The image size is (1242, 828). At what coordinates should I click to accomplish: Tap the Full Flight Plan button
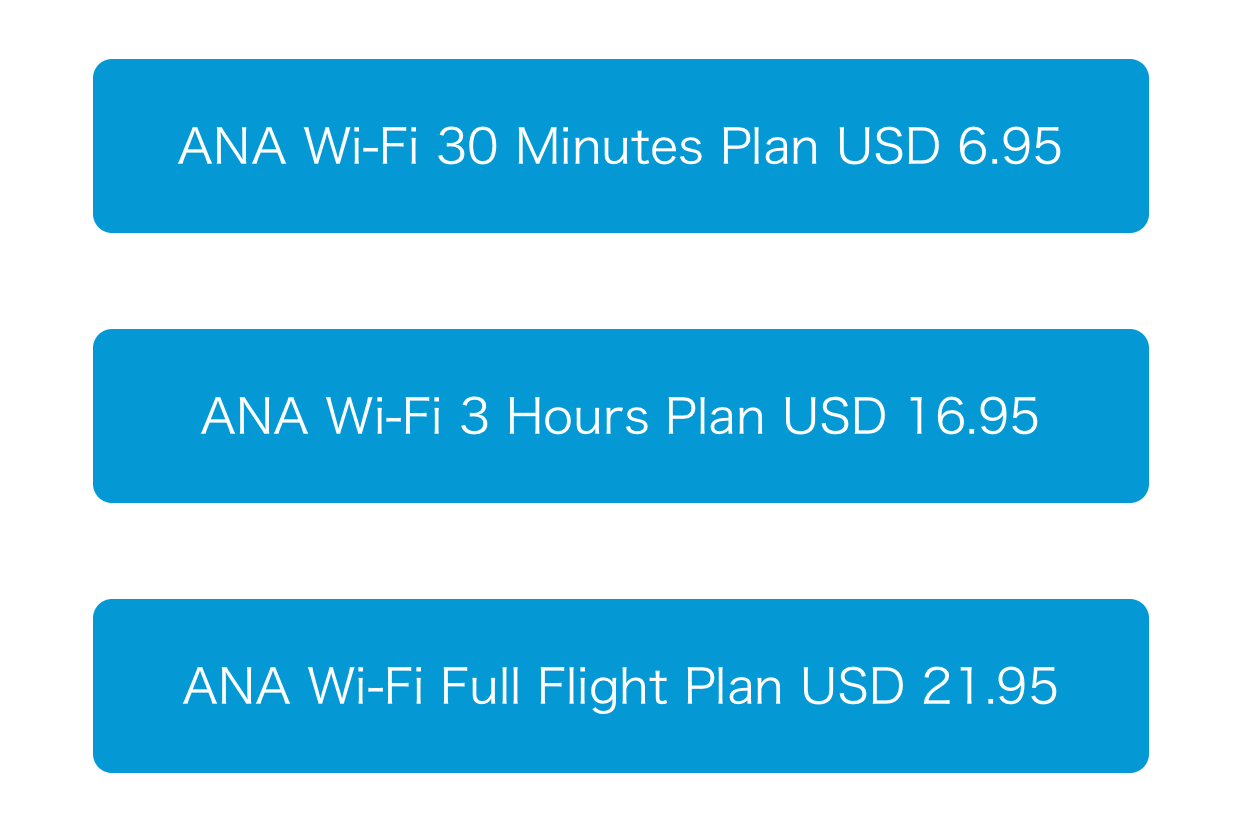(x=620, y=686)
